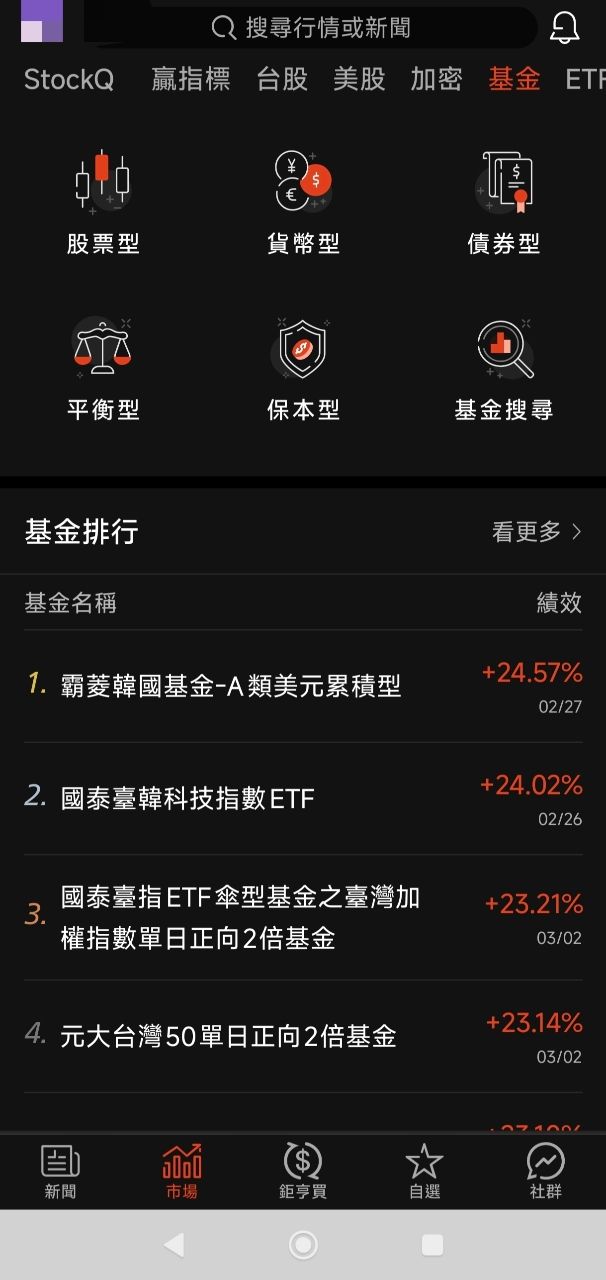This screenshot has height=1280, width=606.
Task: Open 國泰臺韓科技指數ETF
Action: click(188, 798)
